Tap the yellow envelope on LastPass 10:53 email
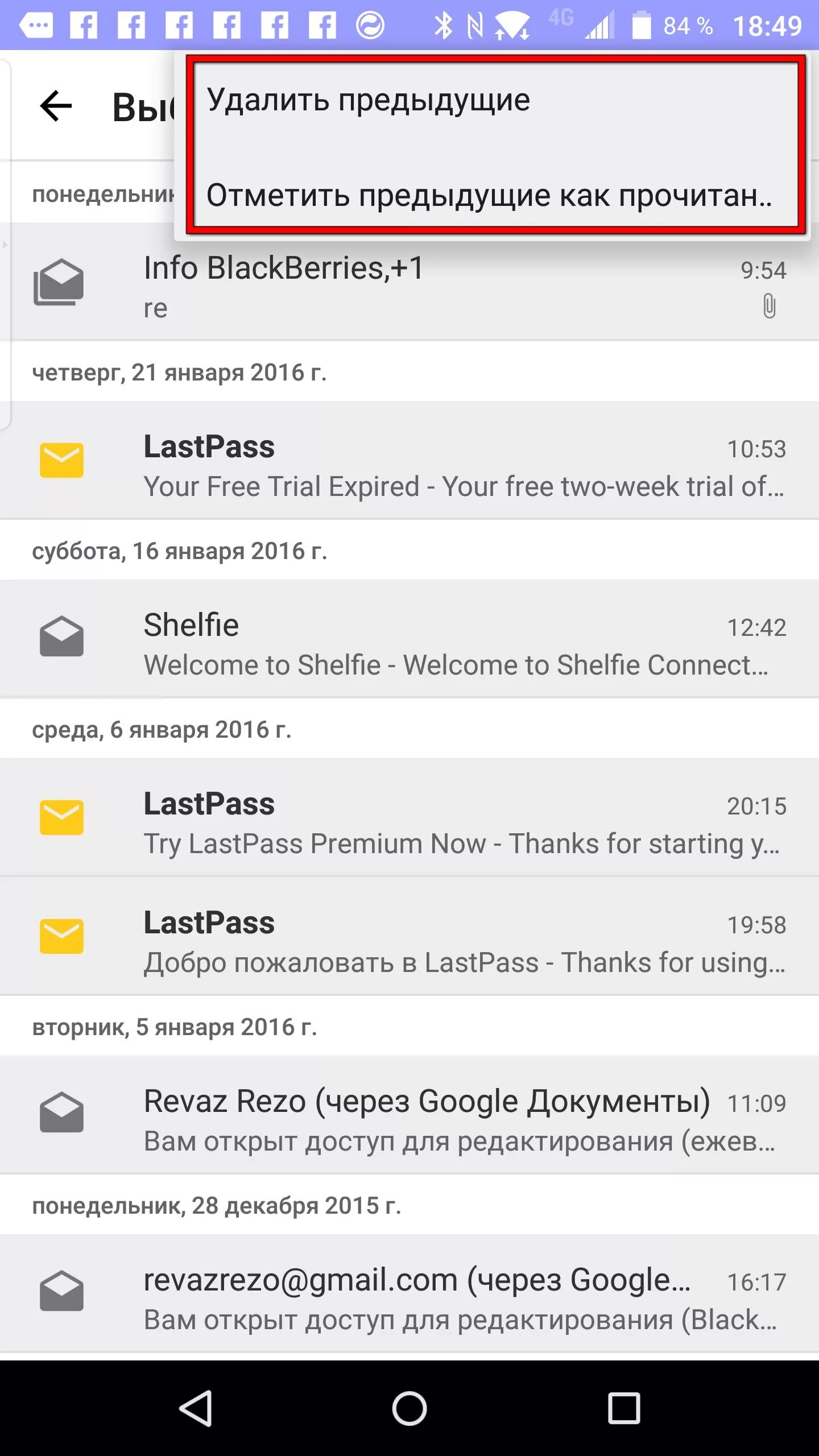 61,460
